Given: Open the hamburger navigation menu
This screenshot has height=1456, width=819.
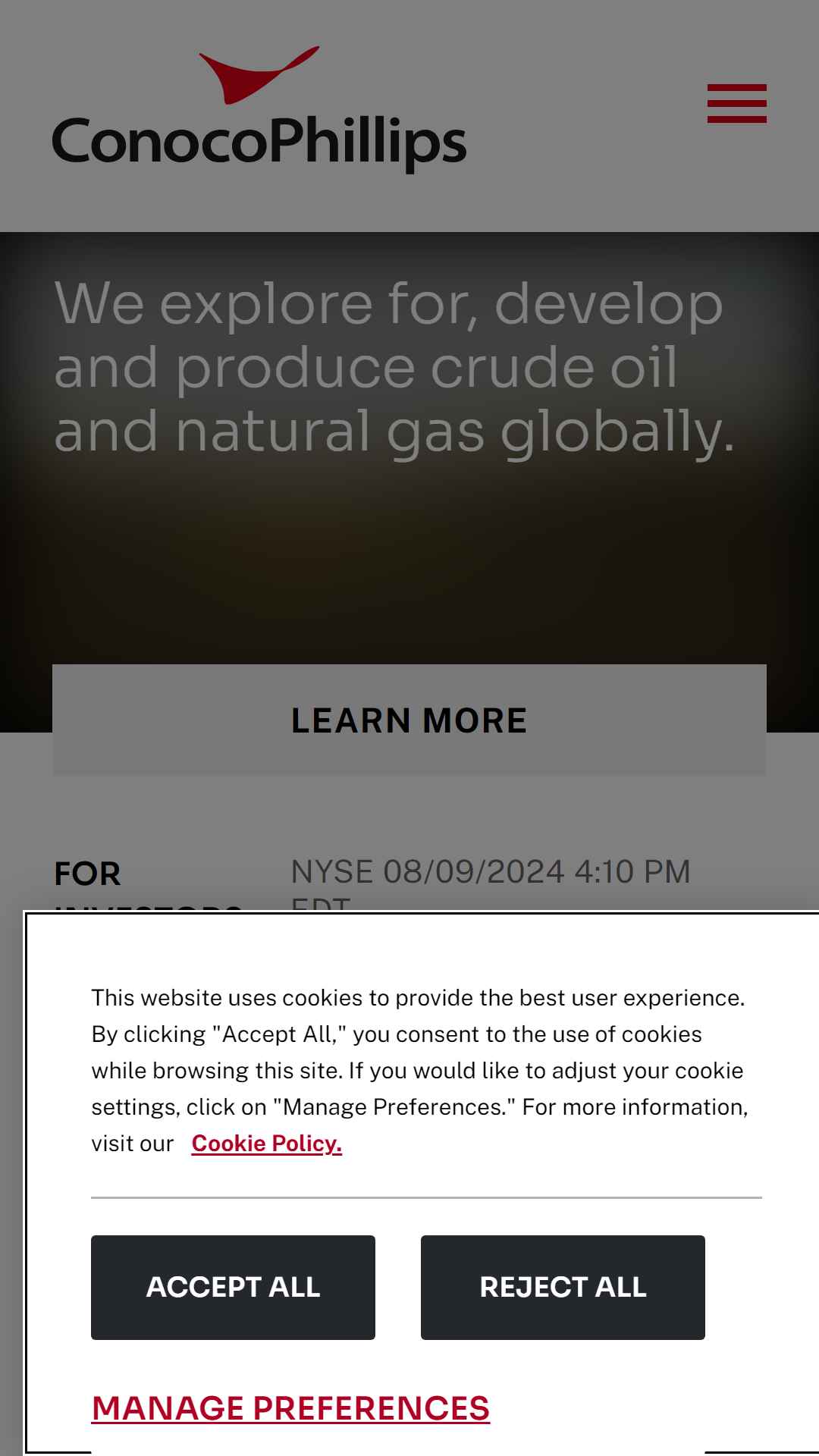Looking at the screenshot, I should [736, 103].
